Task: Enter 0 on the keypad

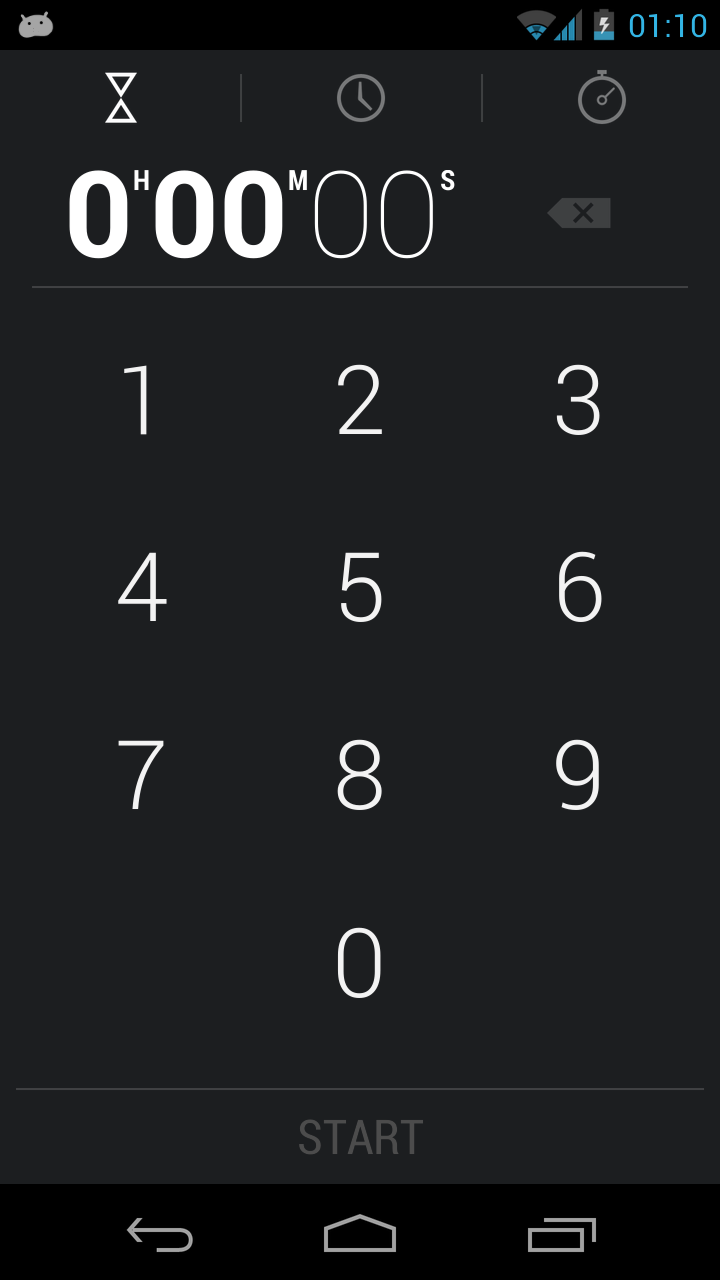Action: [360, 963]
